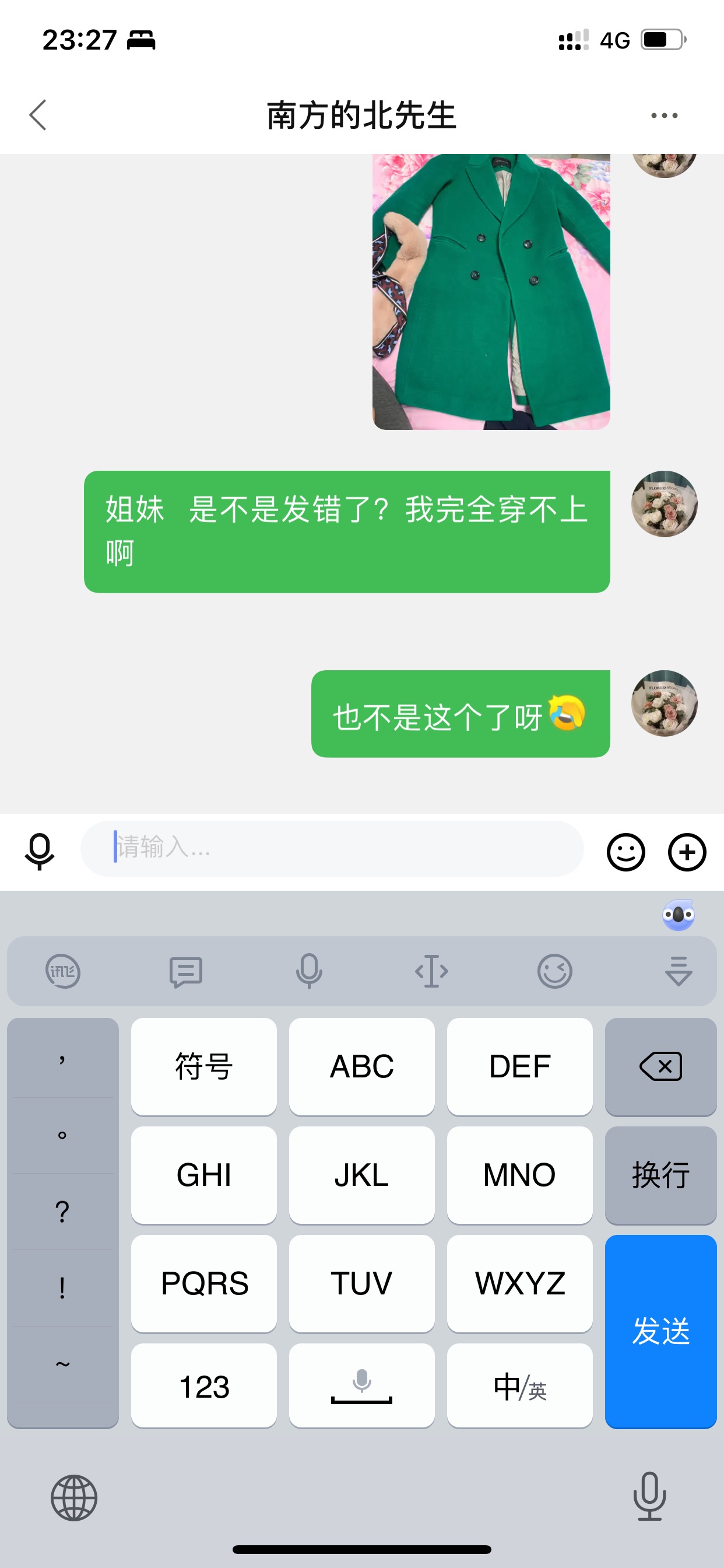
Task: Collapse the keyboard with hide arrow
Action: pos(679,970)
